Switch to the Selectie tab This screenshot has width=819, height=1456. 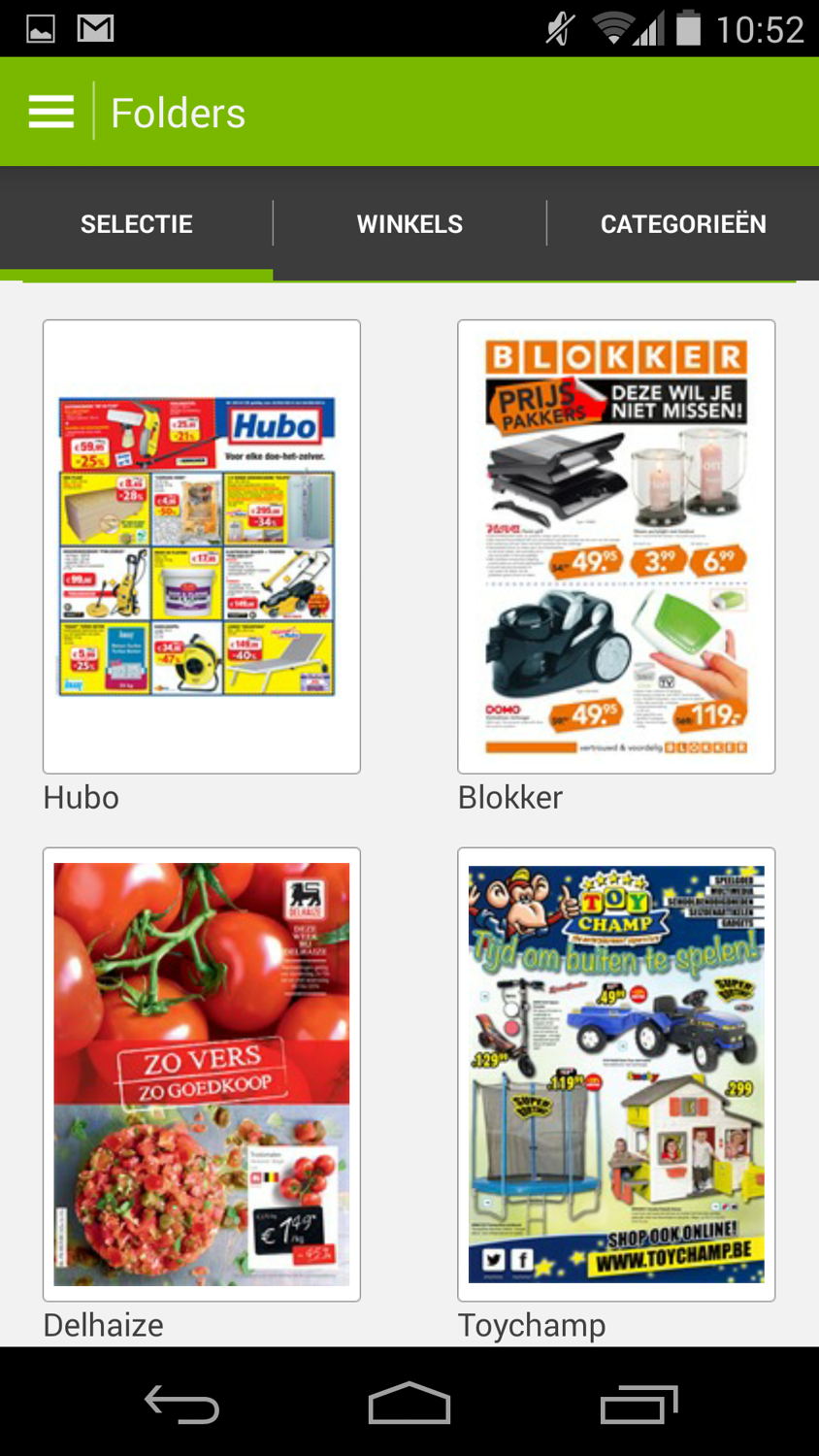[x=137, y=224]
